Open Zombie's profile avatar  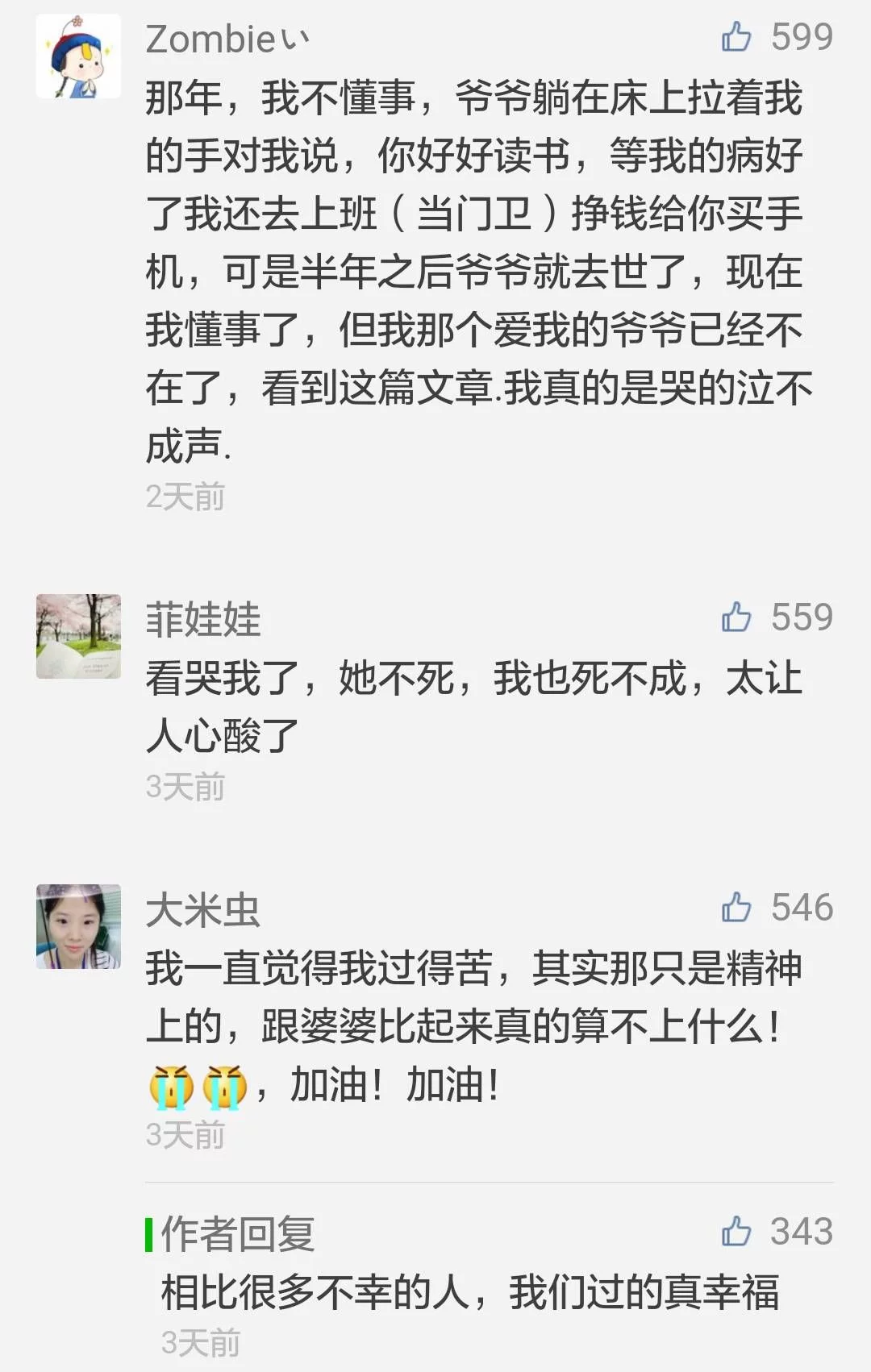point(78,56)
